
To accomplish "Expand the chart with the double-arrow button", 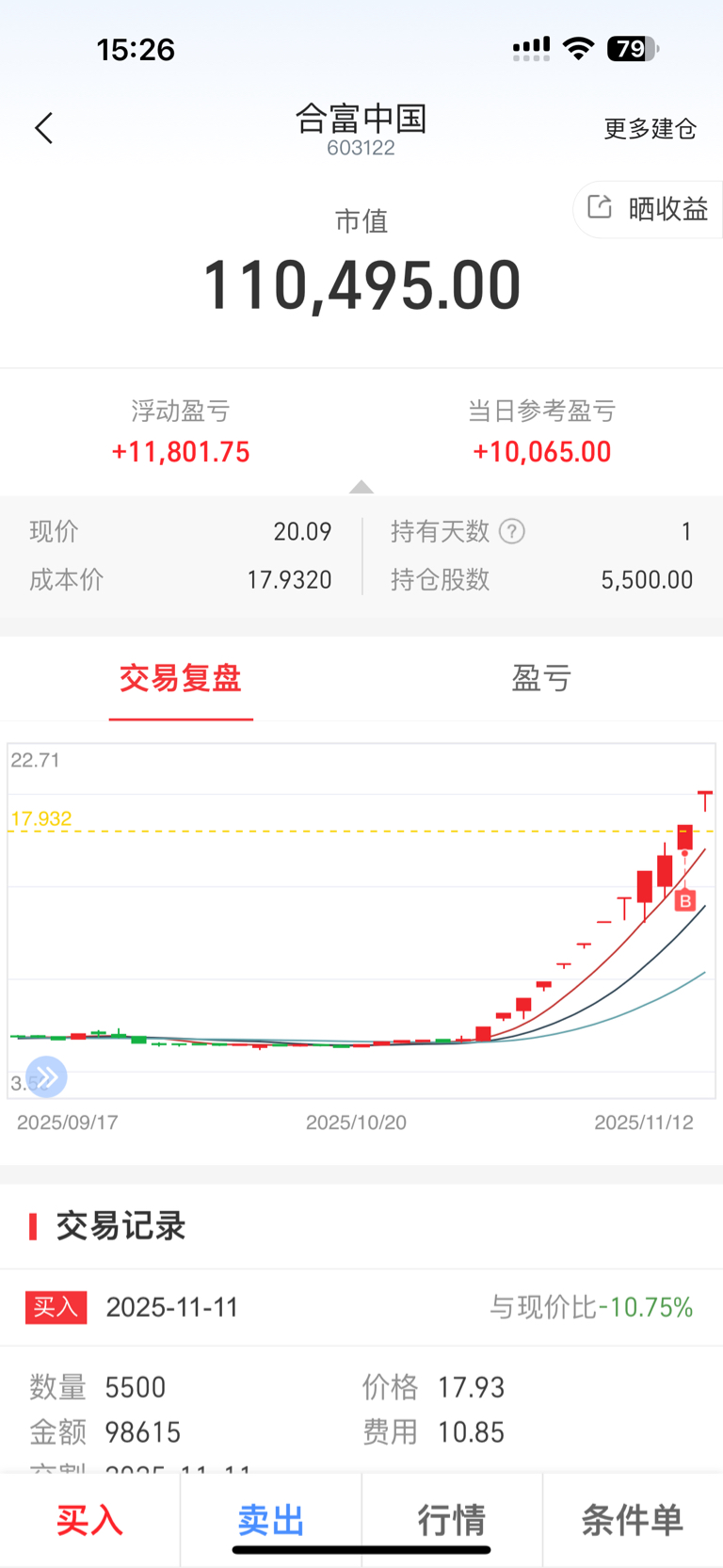I will tap(46, 1076).
